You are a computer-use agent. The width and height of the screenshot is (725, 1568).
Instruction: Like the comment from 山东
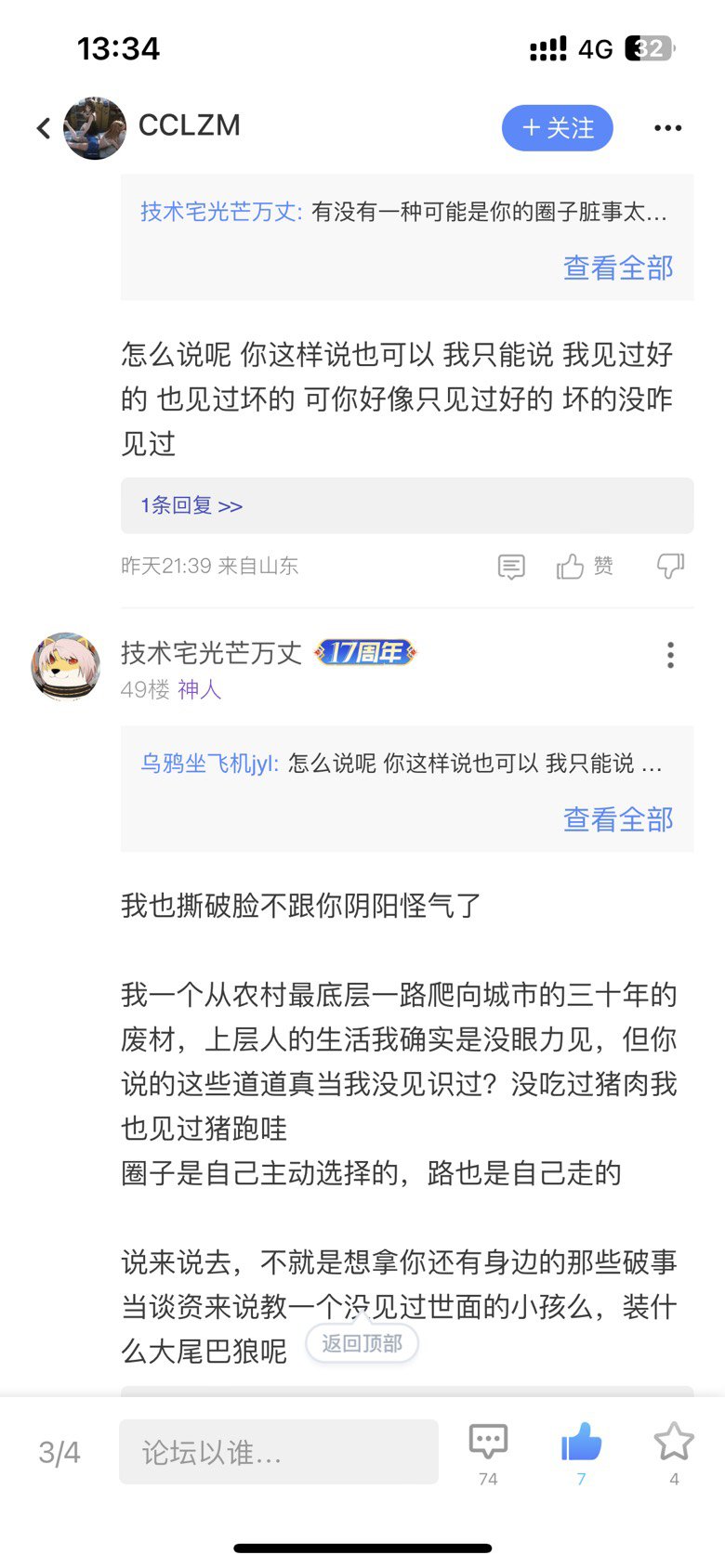tap(585, 566)
